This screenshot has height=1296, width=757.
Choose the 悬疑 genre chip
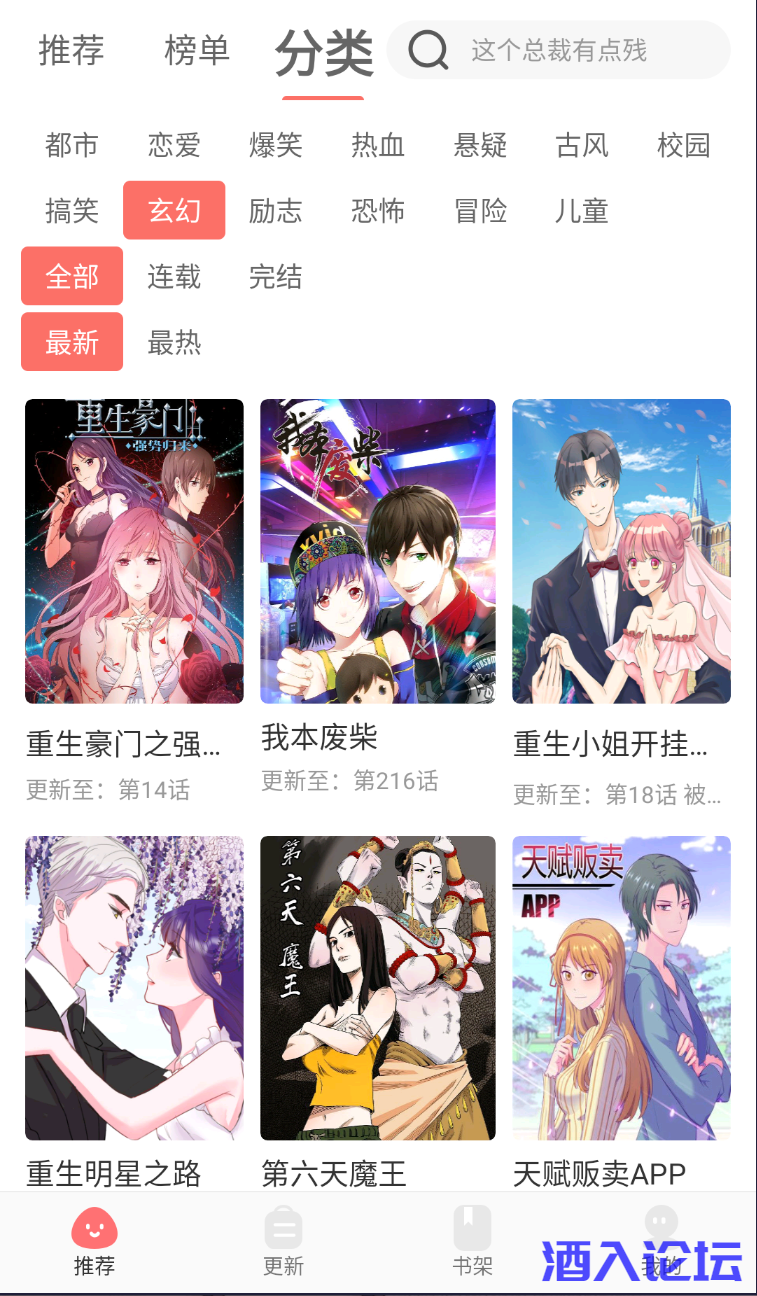pos(480,146)
